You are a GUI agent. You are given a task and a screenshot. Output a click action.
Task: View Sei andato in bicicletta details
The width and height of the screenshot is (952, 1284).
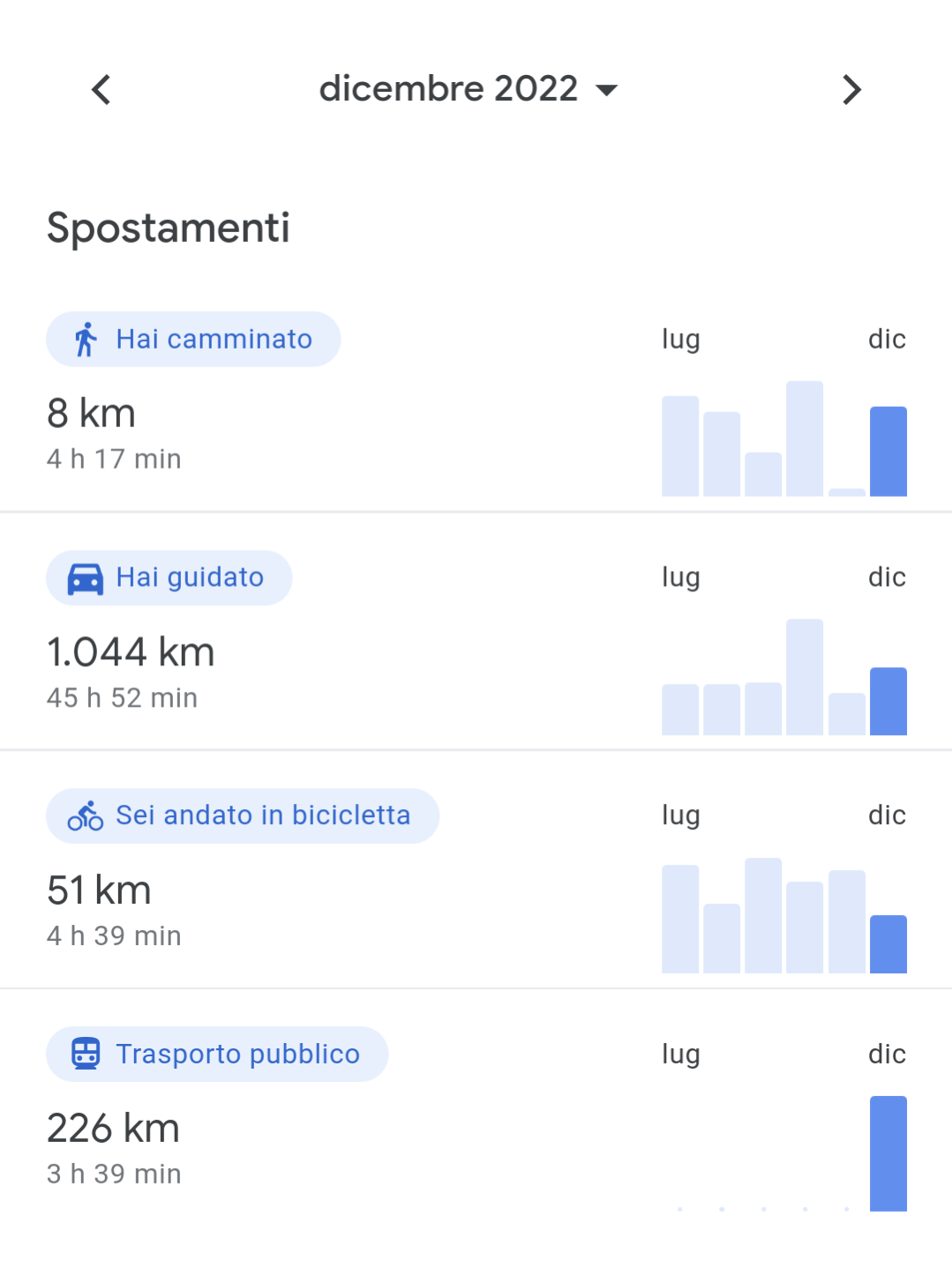pyautogui.click(x=243, y=815)
